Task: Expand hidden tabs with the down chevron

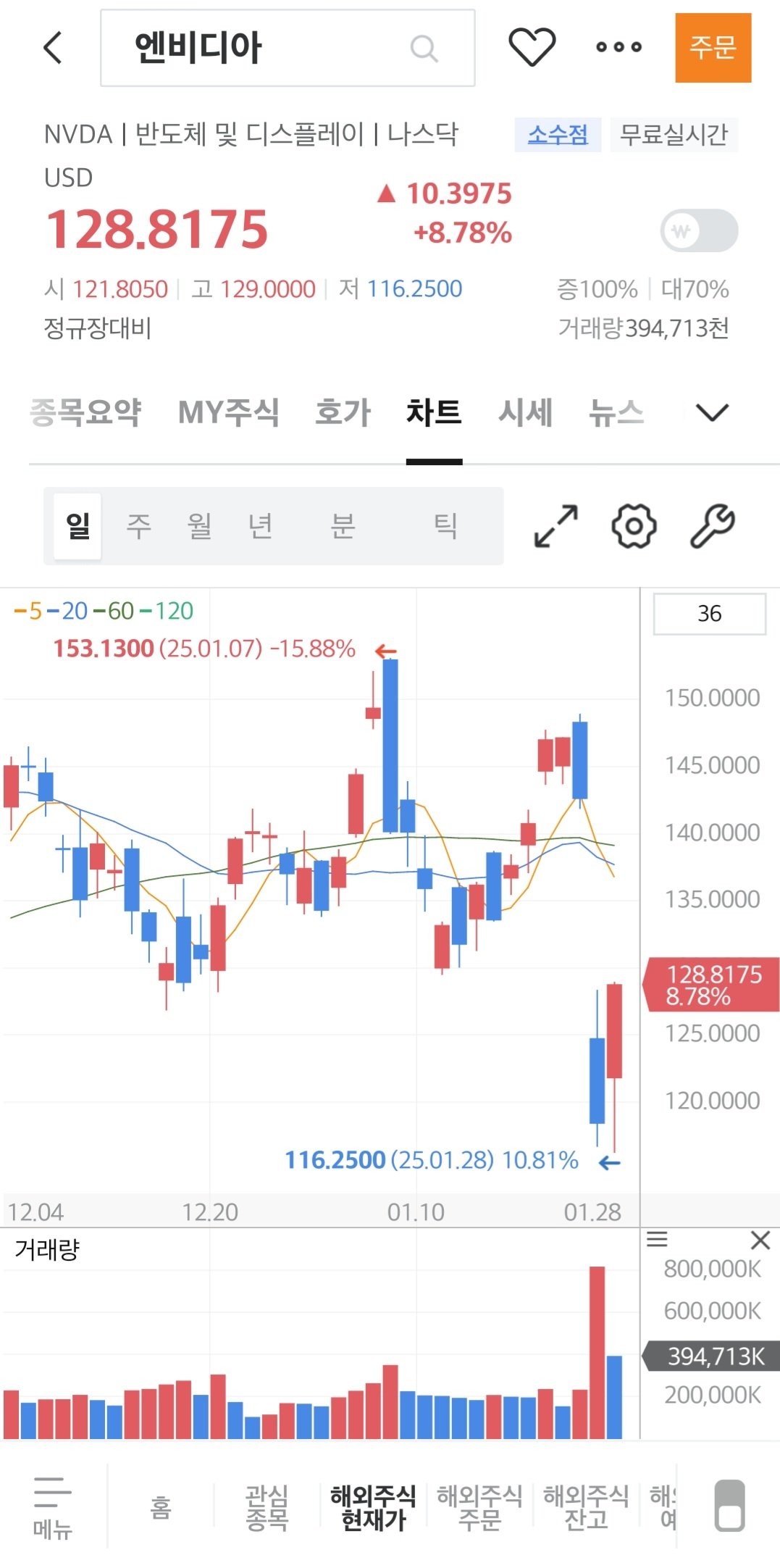Action: click(711, 412)
